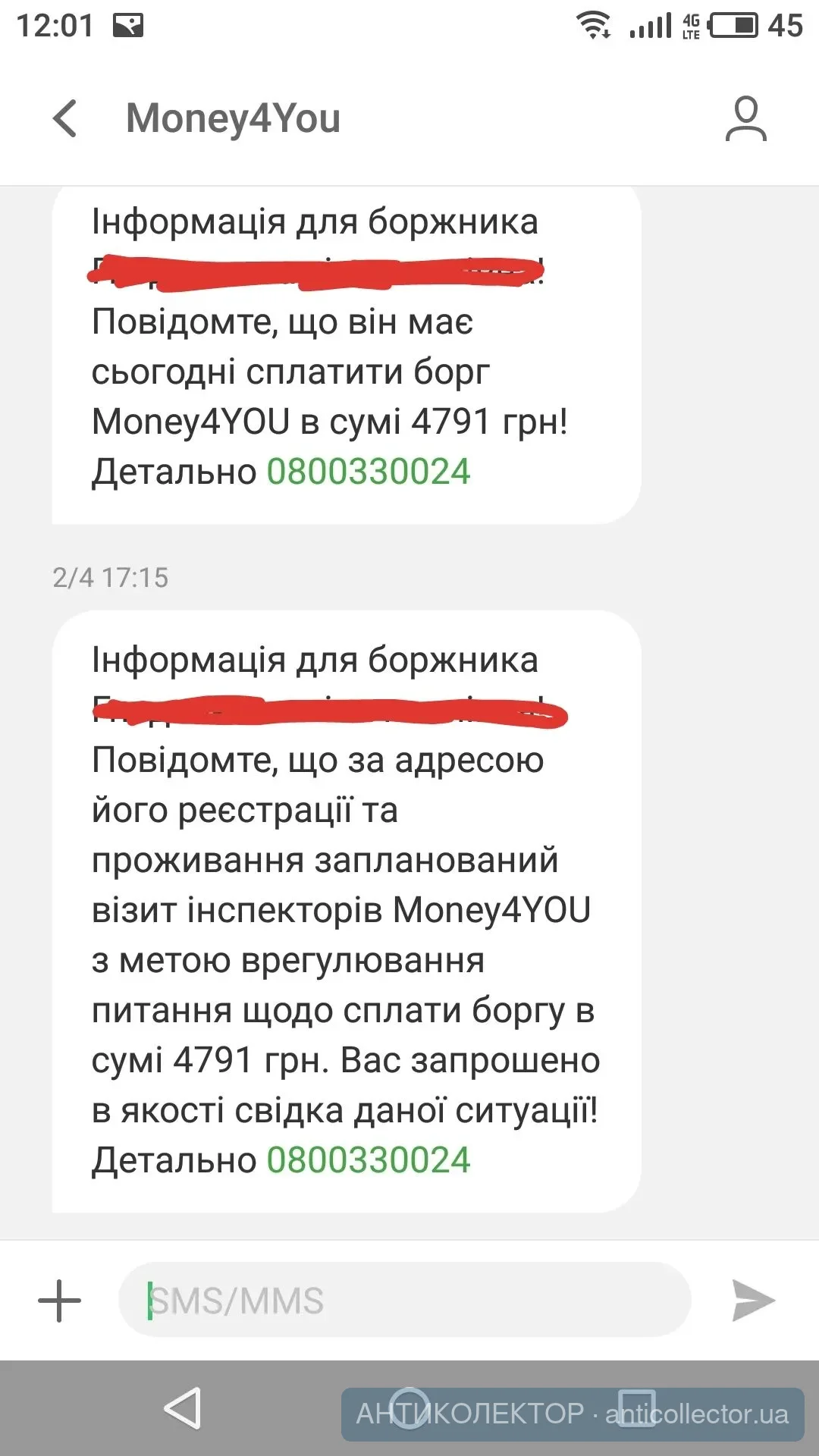Send the typed message
This screenshot has width=819, height=1456.
pyautogui.click(x=752, y=1301)
